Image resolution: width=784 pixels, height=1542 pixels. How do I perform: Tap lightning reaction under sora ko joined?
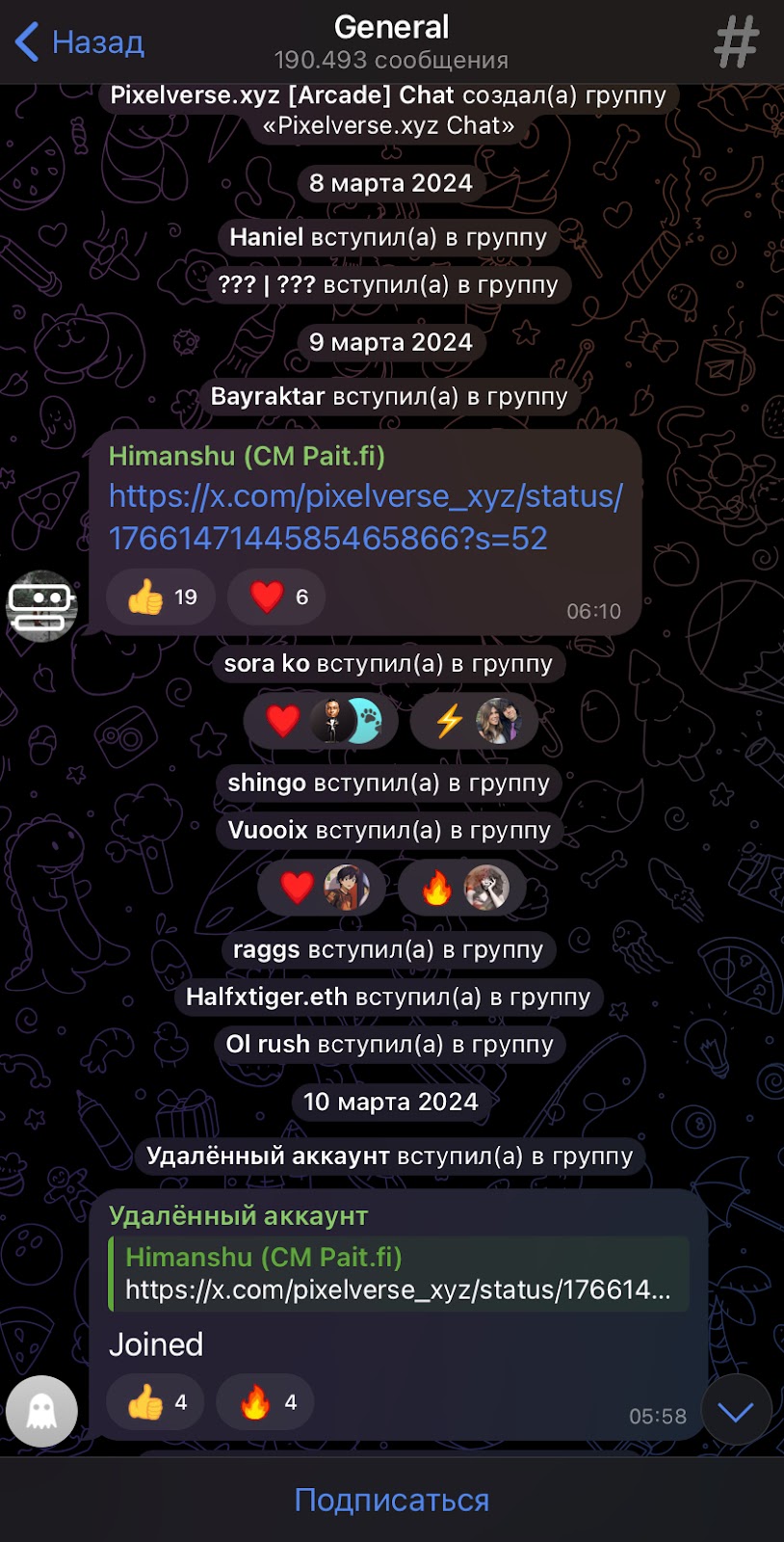472,721
